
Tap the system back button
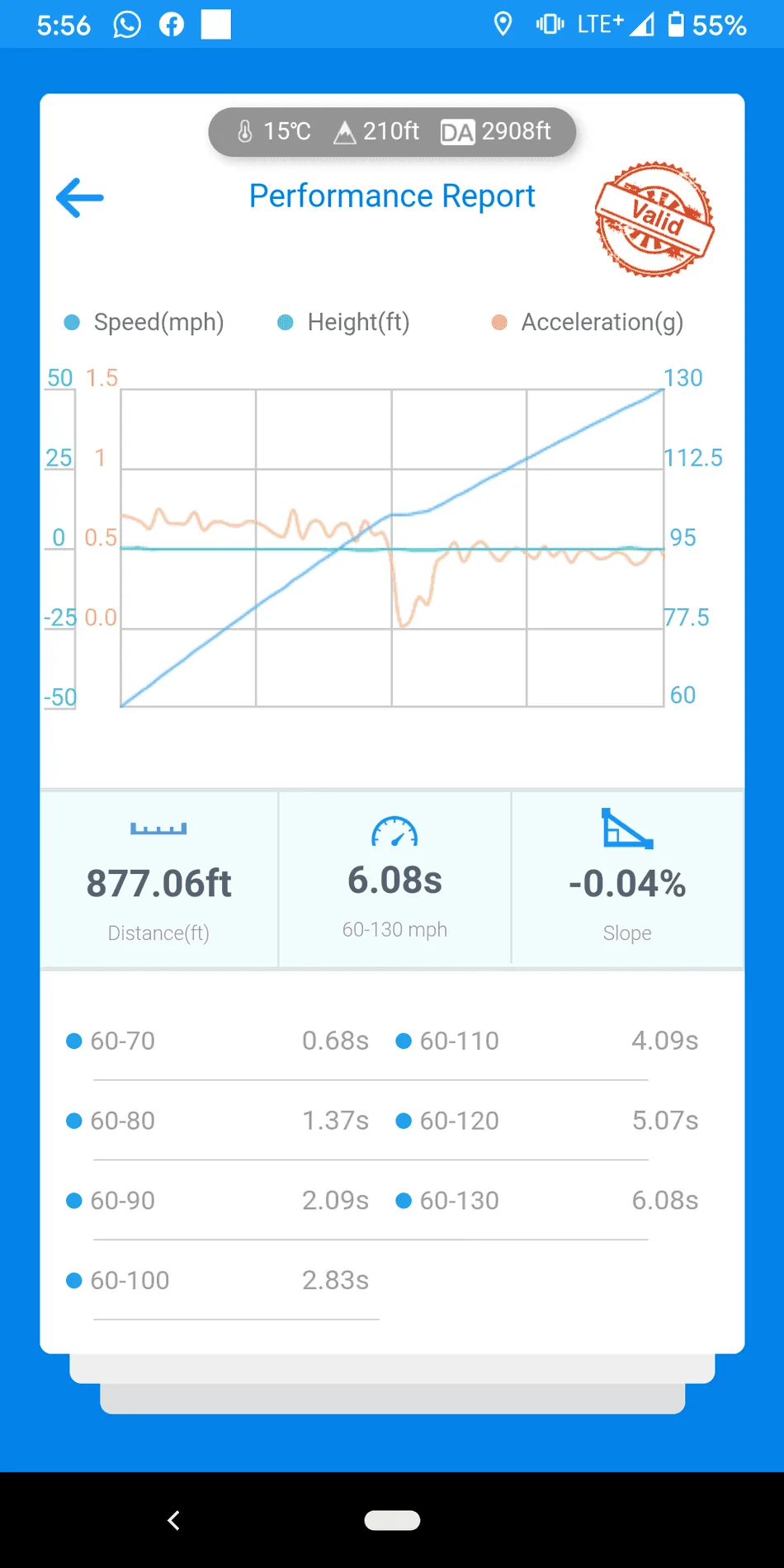click(x=173, y=1520)
